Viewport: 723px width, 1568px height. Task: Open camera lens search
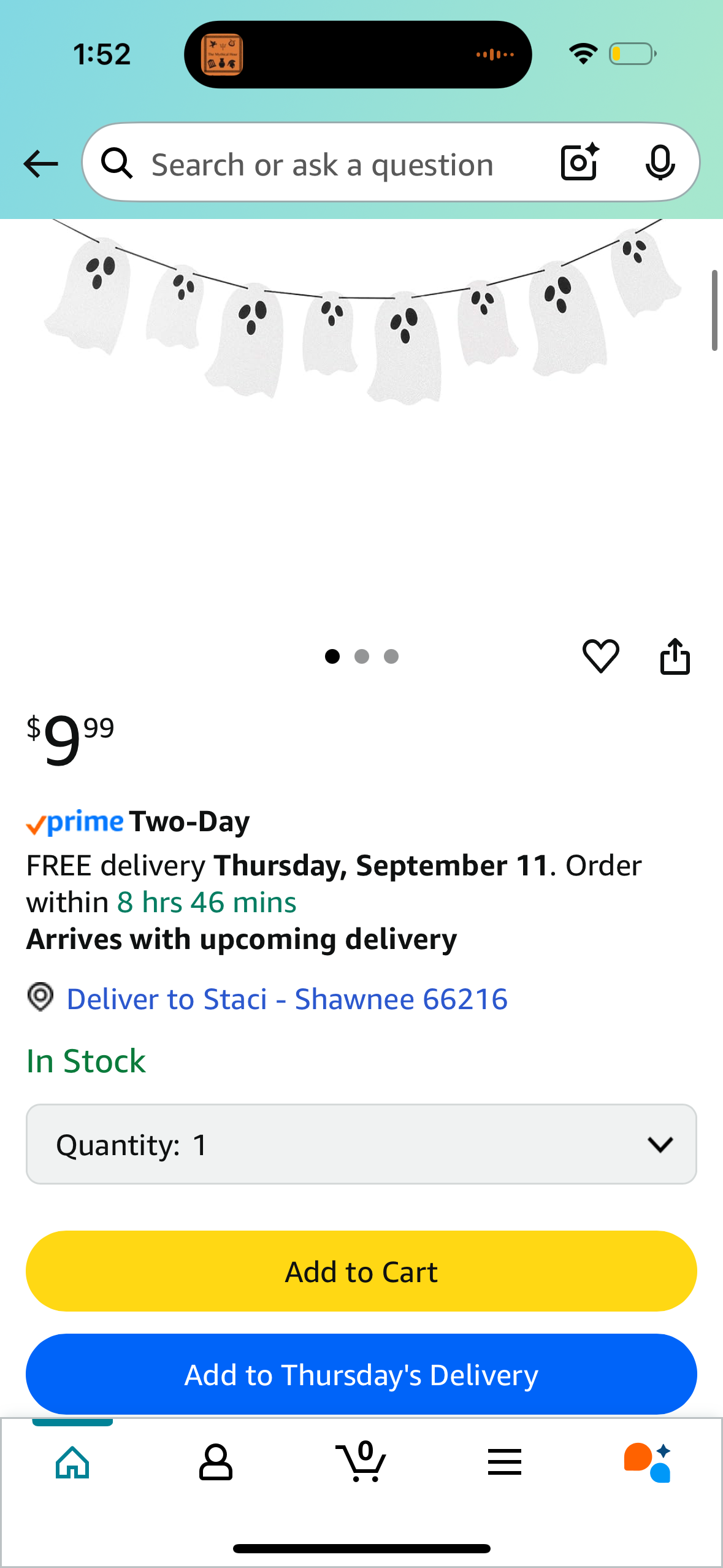coord(579,163)
